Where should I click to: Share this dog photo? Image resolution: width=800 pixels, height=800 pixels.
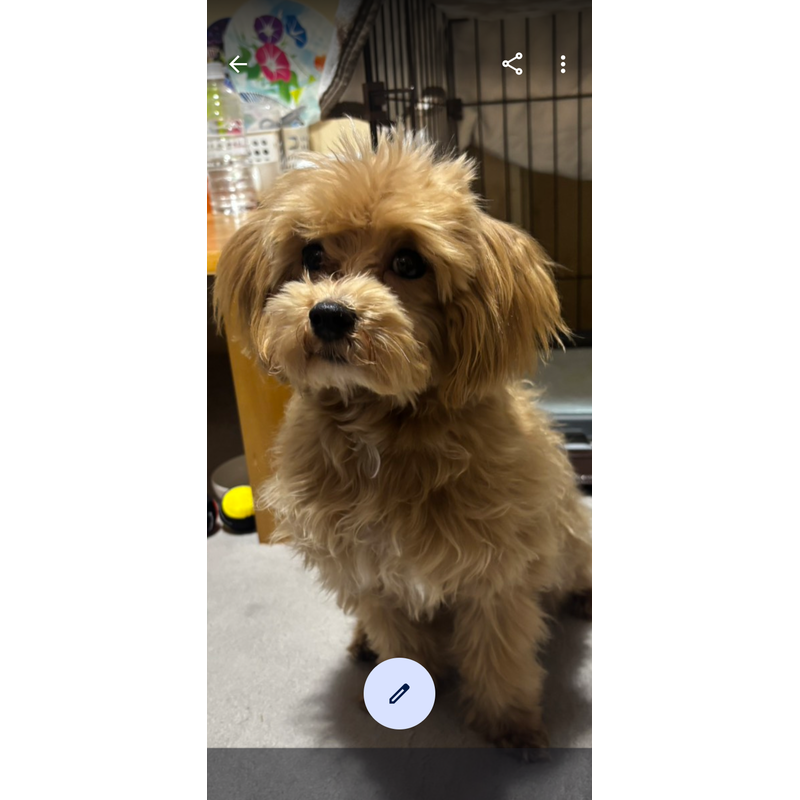(512, 64)
